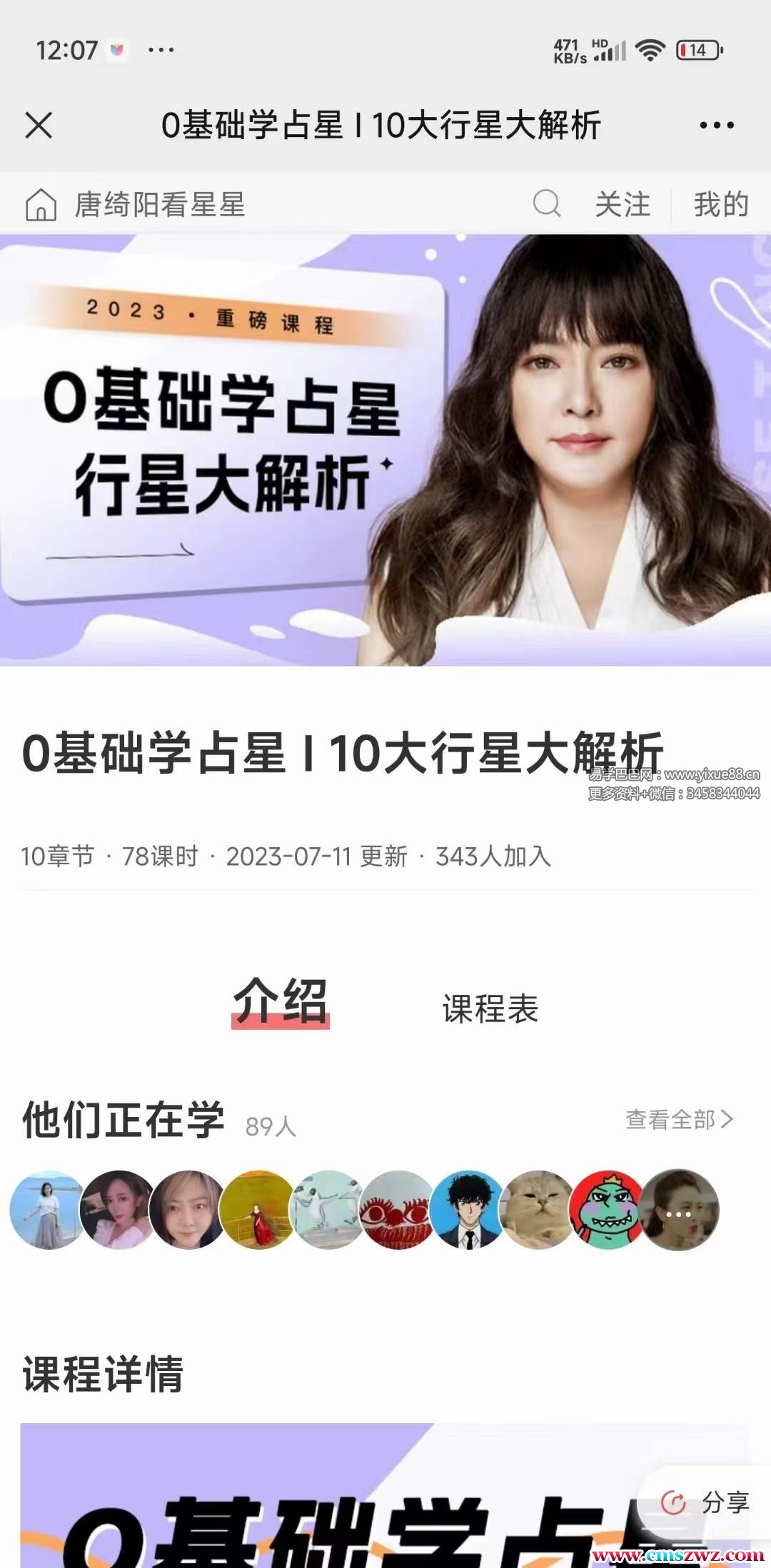Expand the learner avatars' more dots
Viewport: 771px width, 1568px height.
tap(678, 1210)
